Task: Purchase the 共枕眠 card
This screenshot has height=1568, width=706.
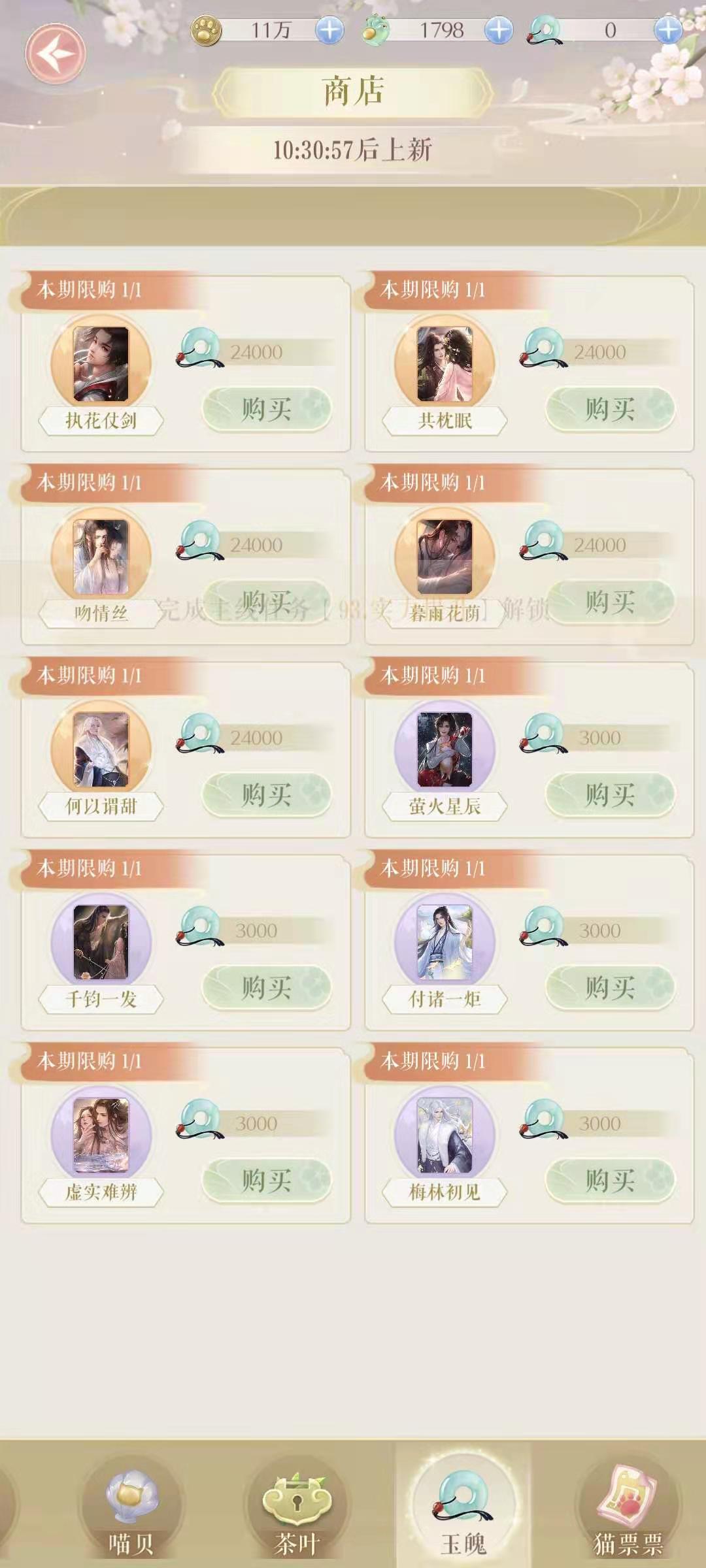Action: 610,410
